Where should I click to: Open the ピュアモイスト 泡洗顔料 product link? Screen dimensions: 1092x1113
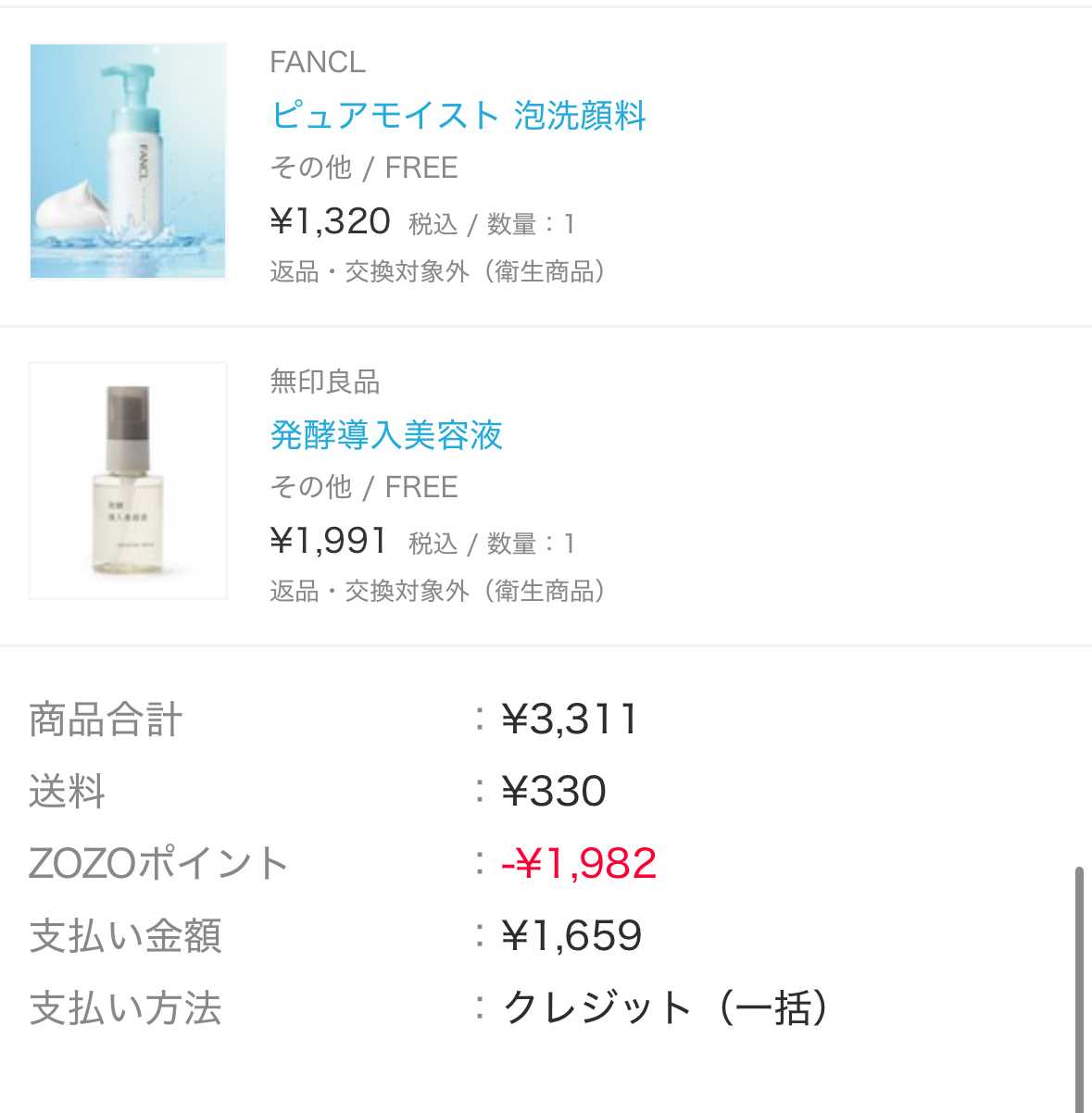458,115
